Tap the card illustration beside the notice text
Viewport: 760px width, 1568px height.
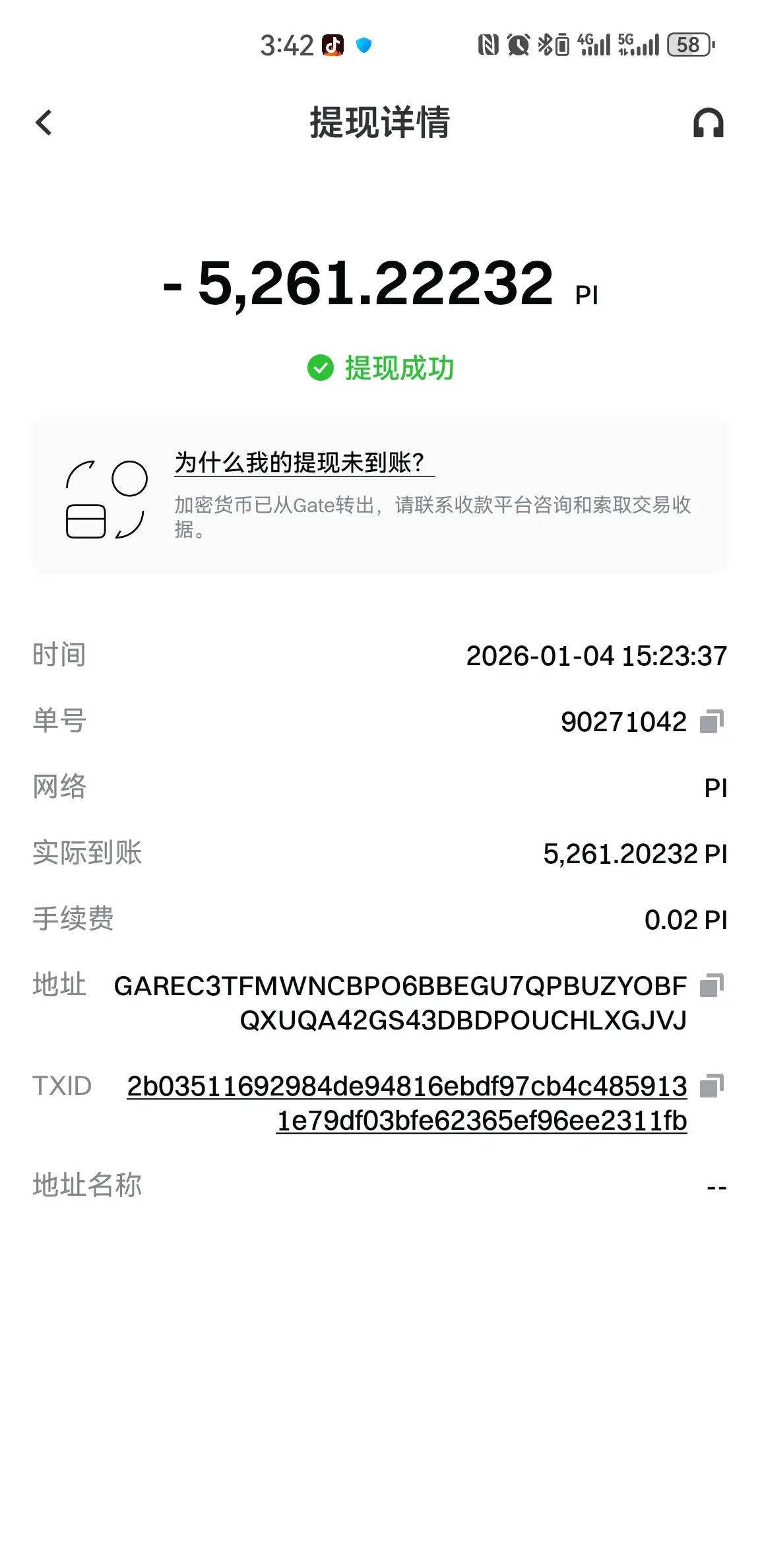(x=106, y=498)
